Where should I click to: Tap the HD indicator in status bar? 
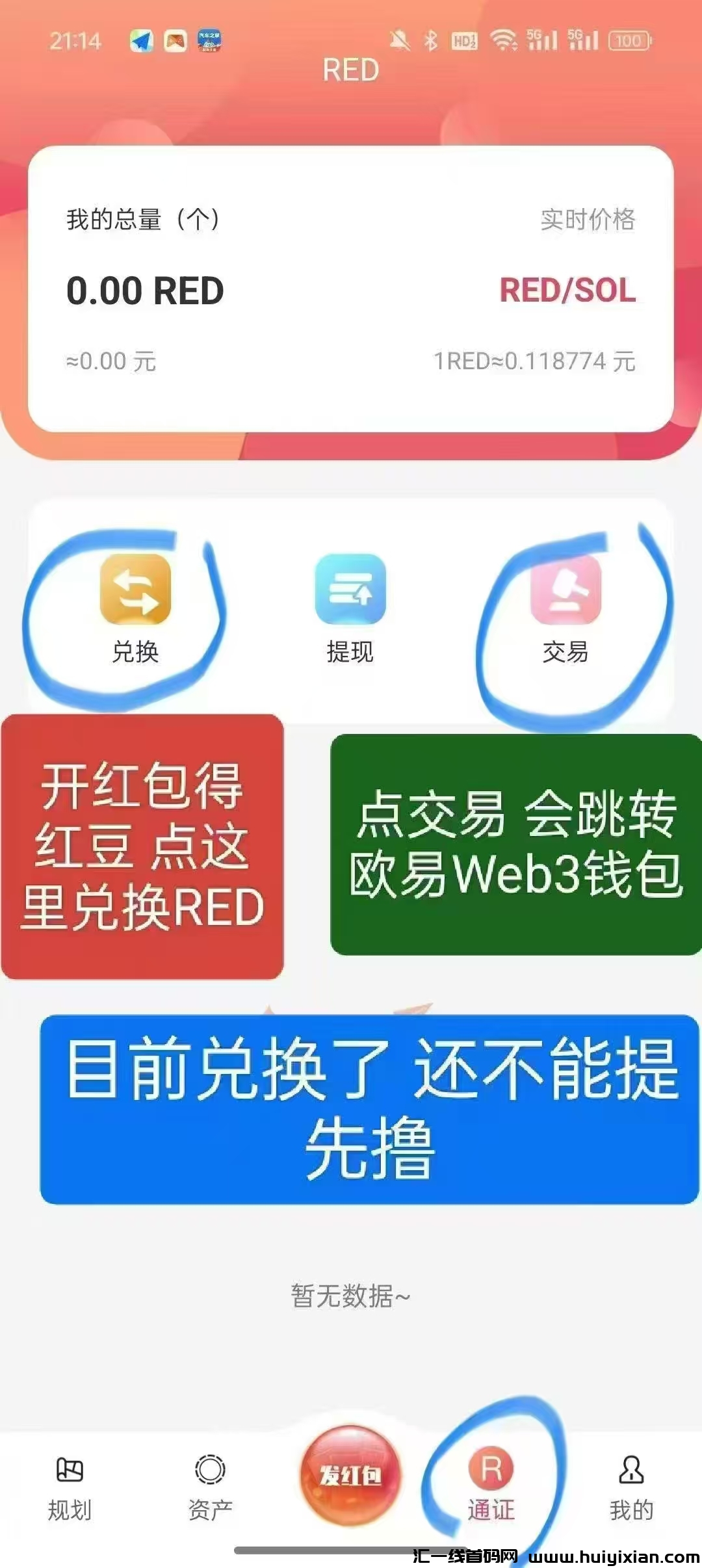click(x=462, y=40)
